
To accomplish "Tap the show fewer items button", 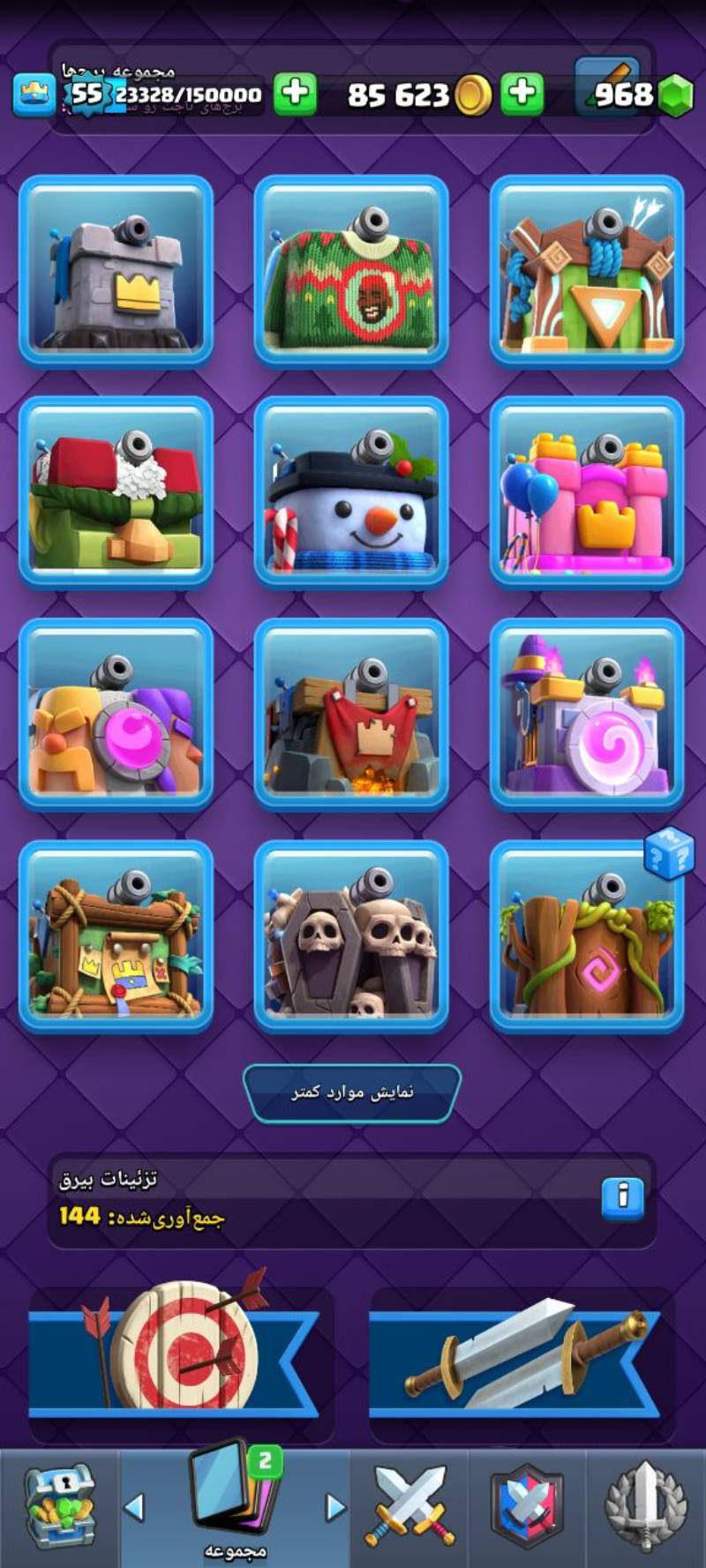I will [x=352, y=1093].
